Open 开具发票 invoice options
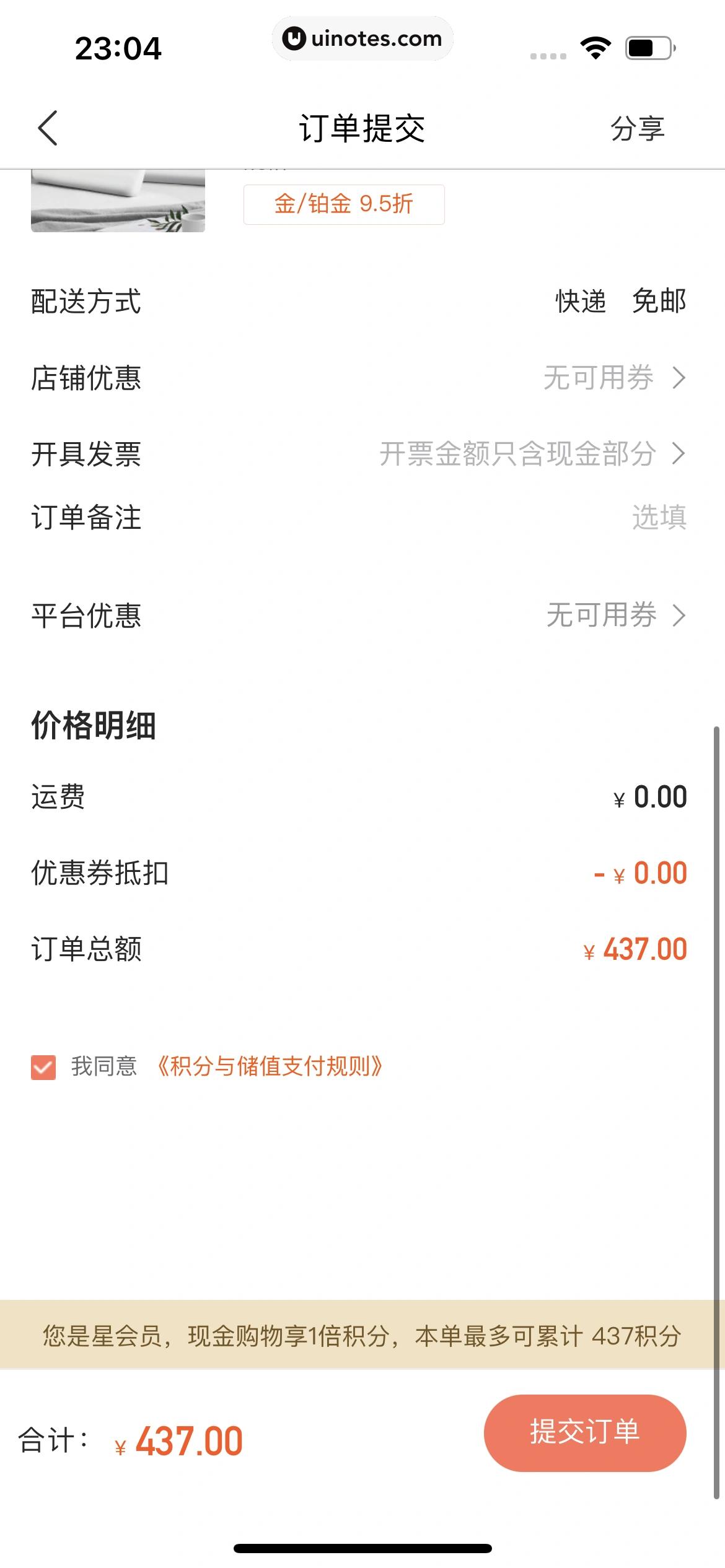The height and width of the screenshot is (1568, 725). (x=532, y=454)
